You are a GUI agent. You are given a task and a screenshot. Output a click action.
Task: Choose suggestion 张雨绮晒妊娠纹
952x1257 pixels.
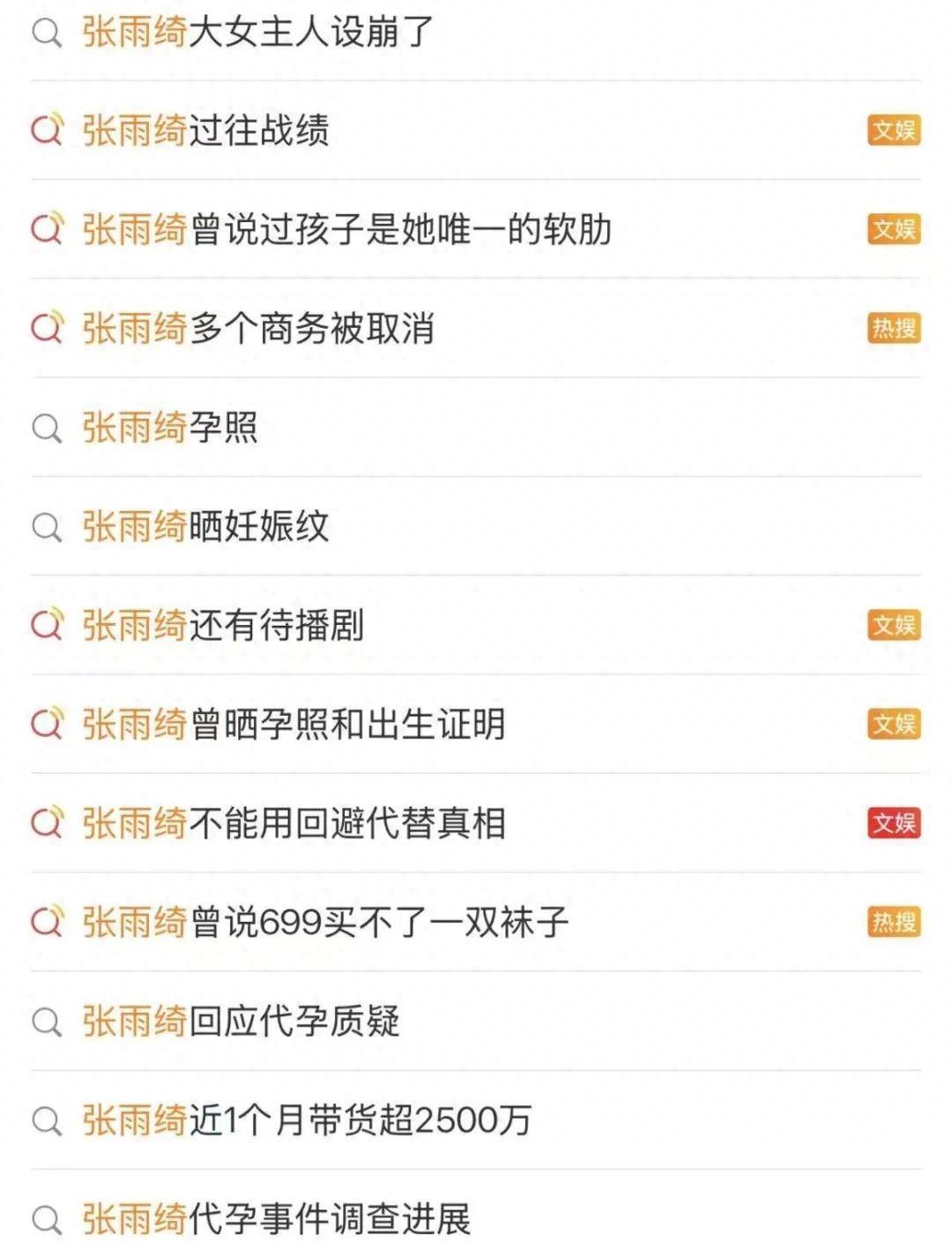pos(205,527)
